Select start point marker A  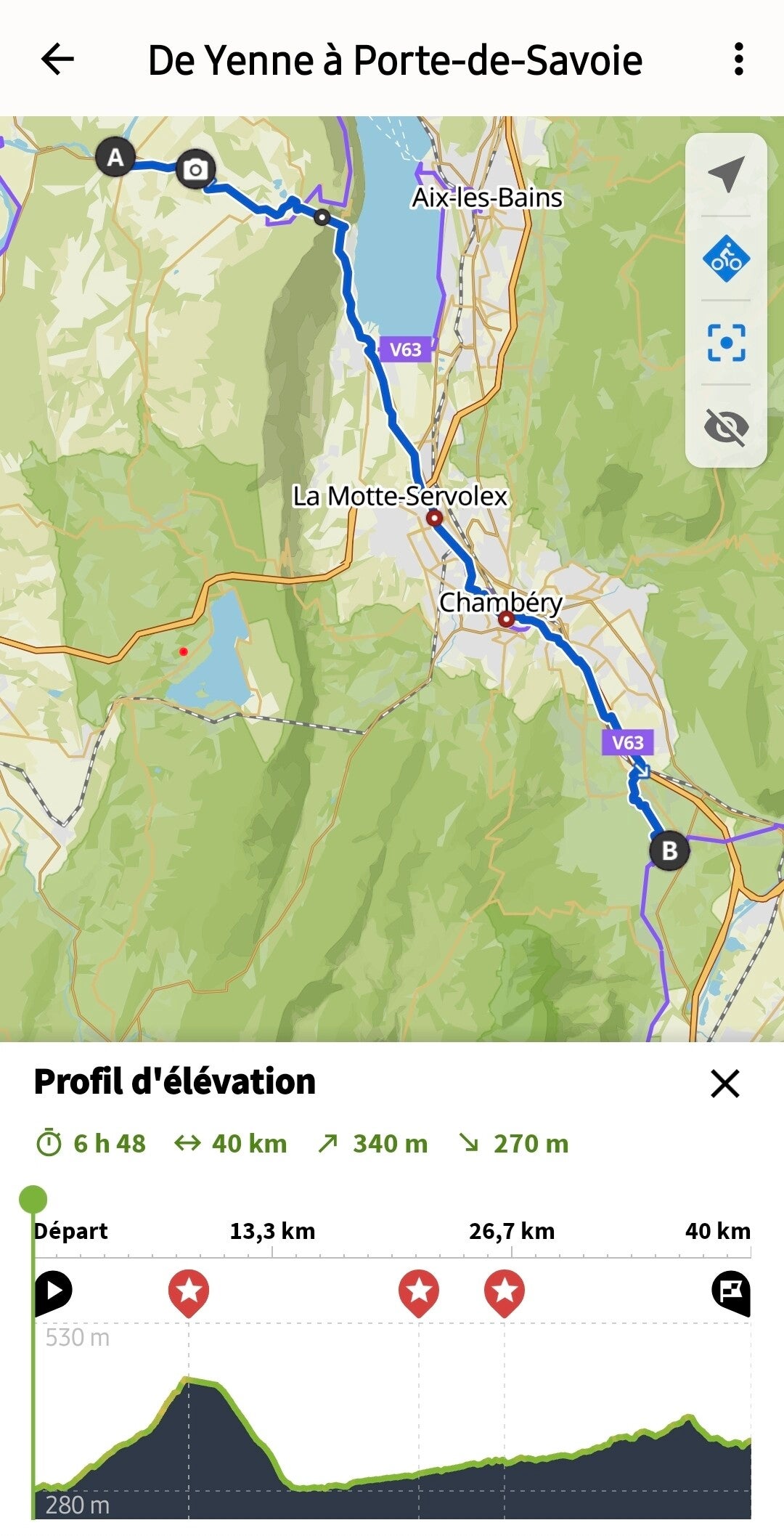pos(115,158)
